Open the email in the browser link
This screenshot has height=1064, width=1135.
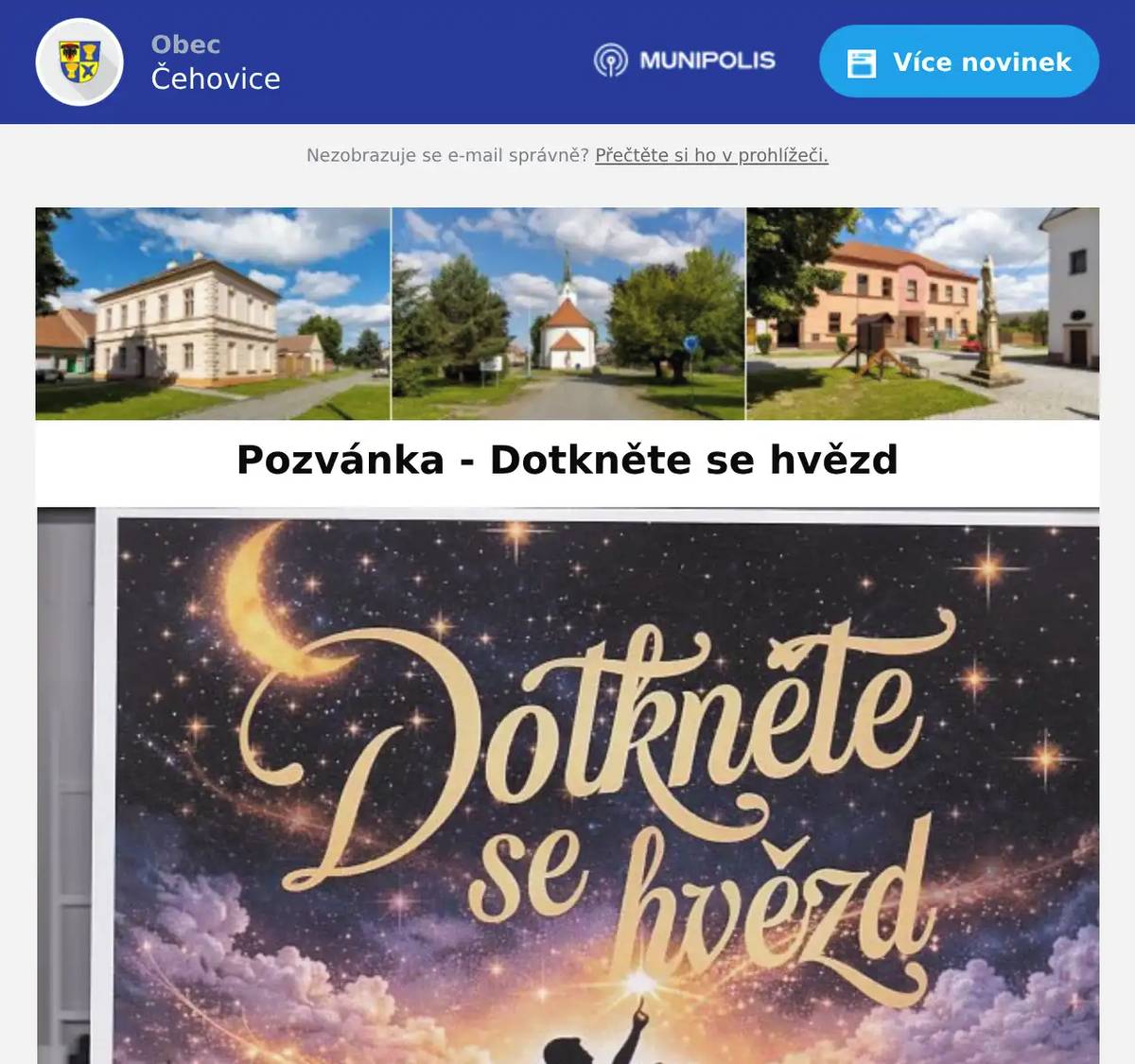[x=711, y=155]
